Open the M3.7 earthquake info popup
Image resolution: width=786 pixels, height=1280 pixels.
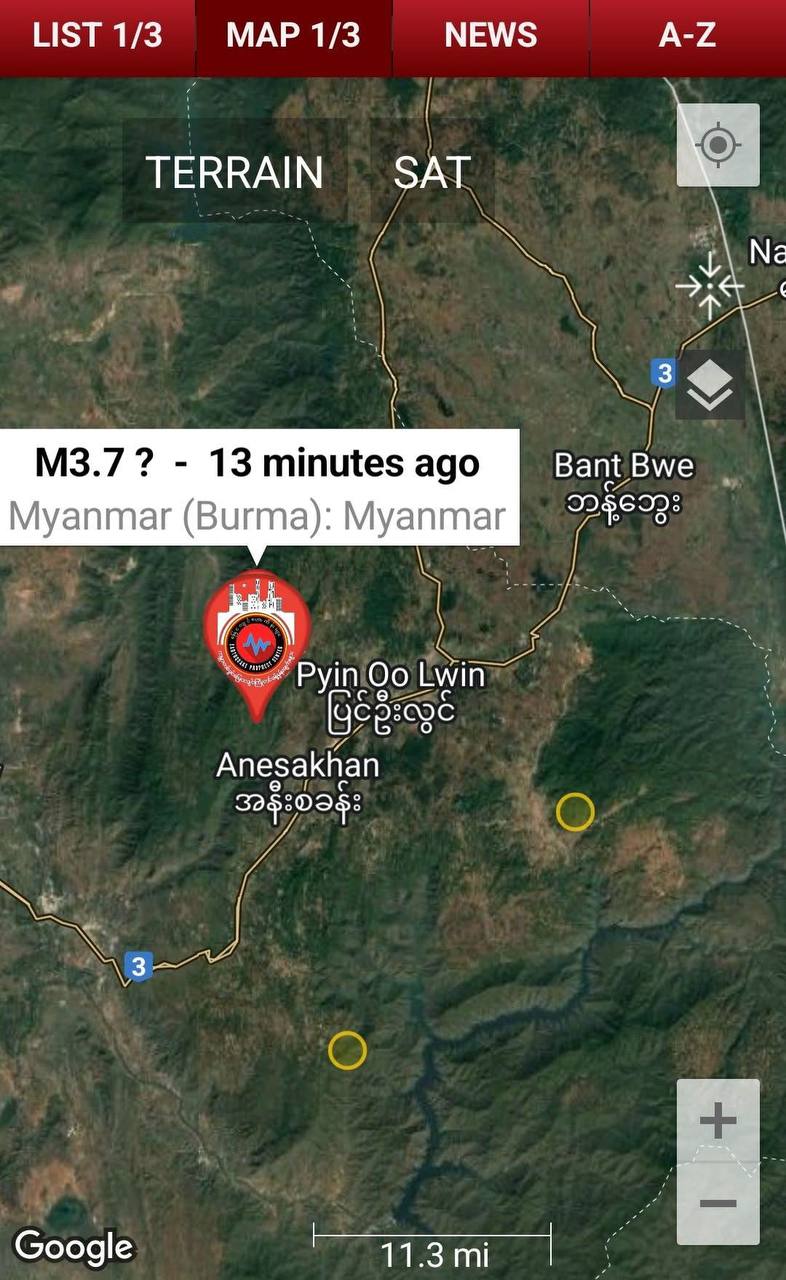tap(258, 488)
